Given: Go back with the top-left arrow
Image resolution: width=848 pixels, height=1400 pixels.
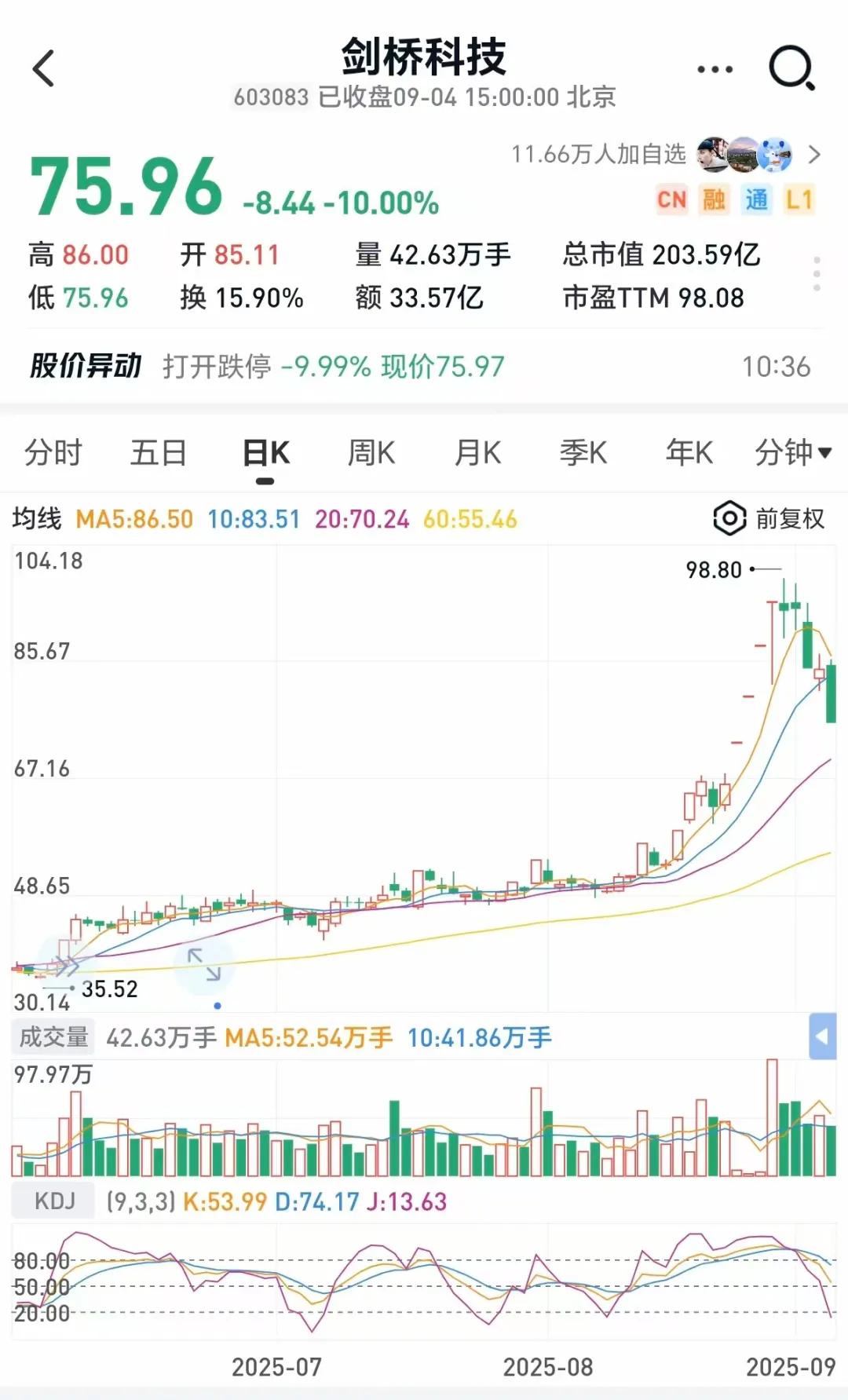Looking at the screenshot, I should tap(43, 68).
